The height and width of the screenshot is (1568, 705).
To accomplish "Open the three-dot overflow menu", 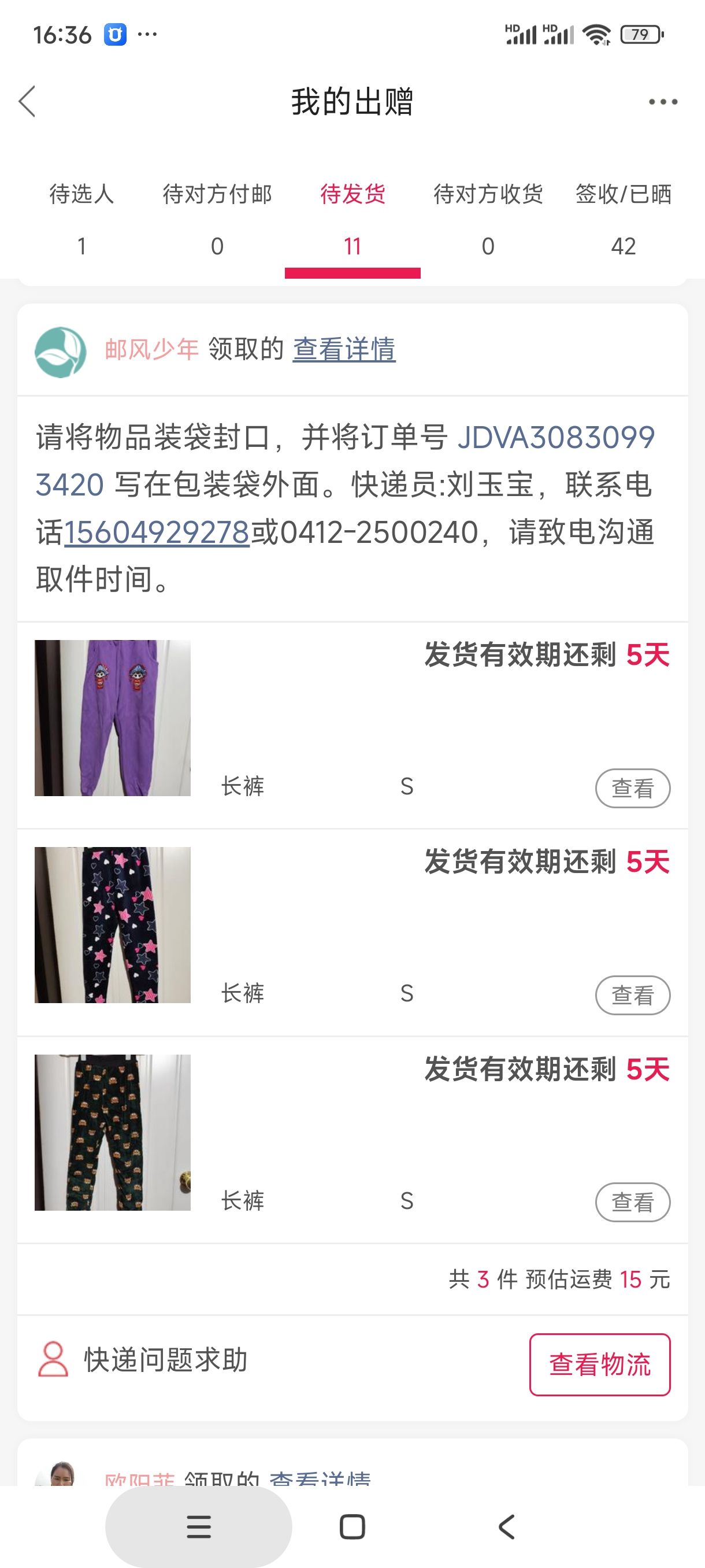I will 662,102.
